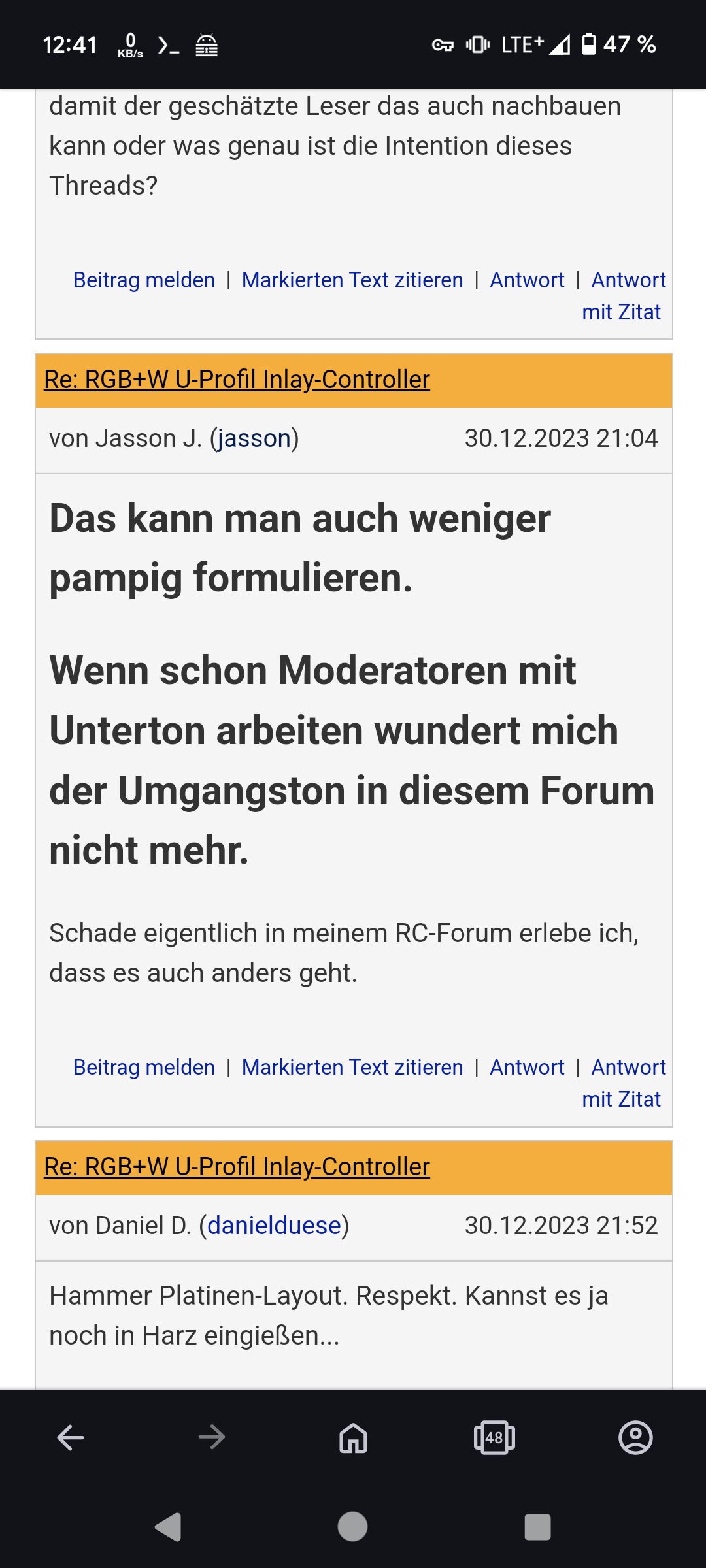The height and width of the screenshot is (1568, 706).
Task: Open the jasson user profile link
Action: tap(254, 438)
